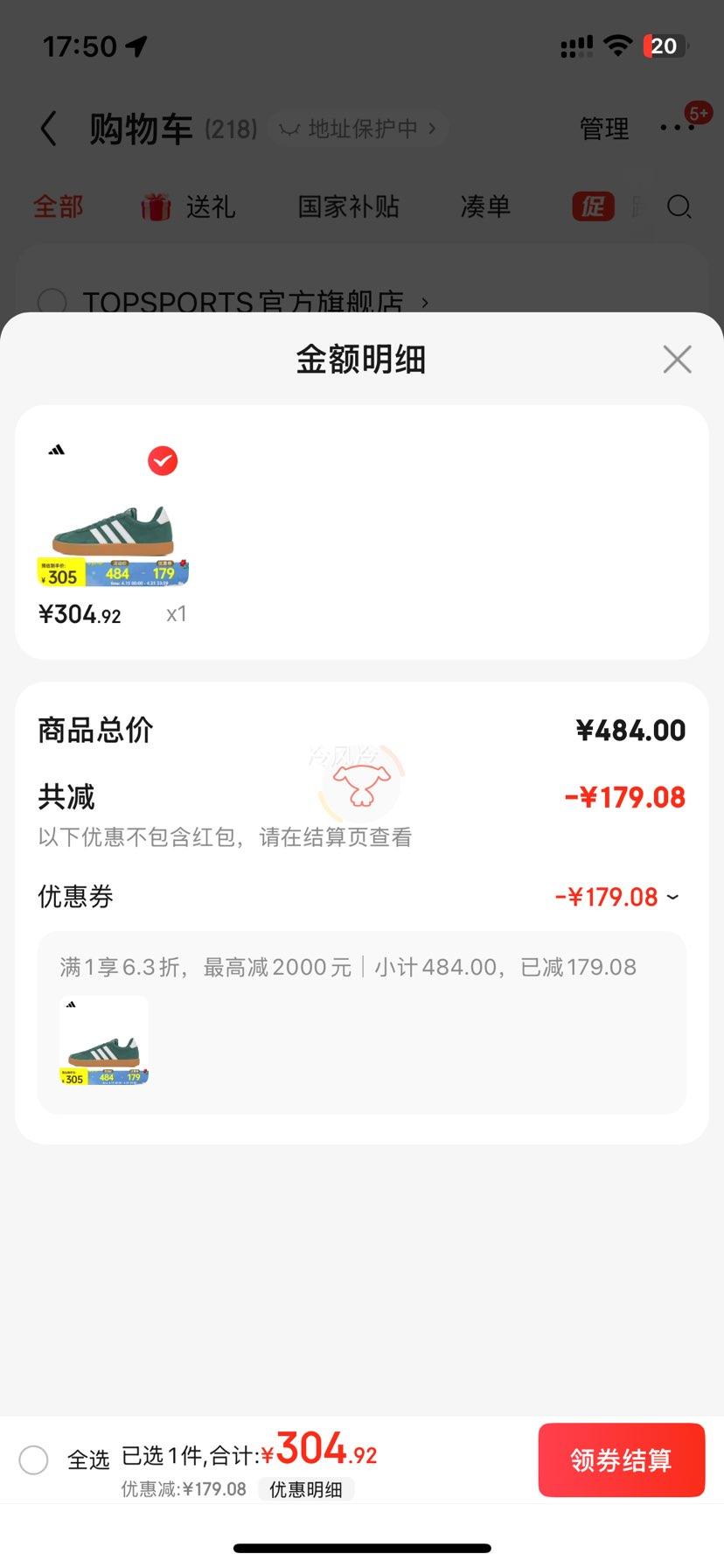This screenshot has width=724, height=1568.
Task: Deselect the checked product item
Action: coord(163,459)
